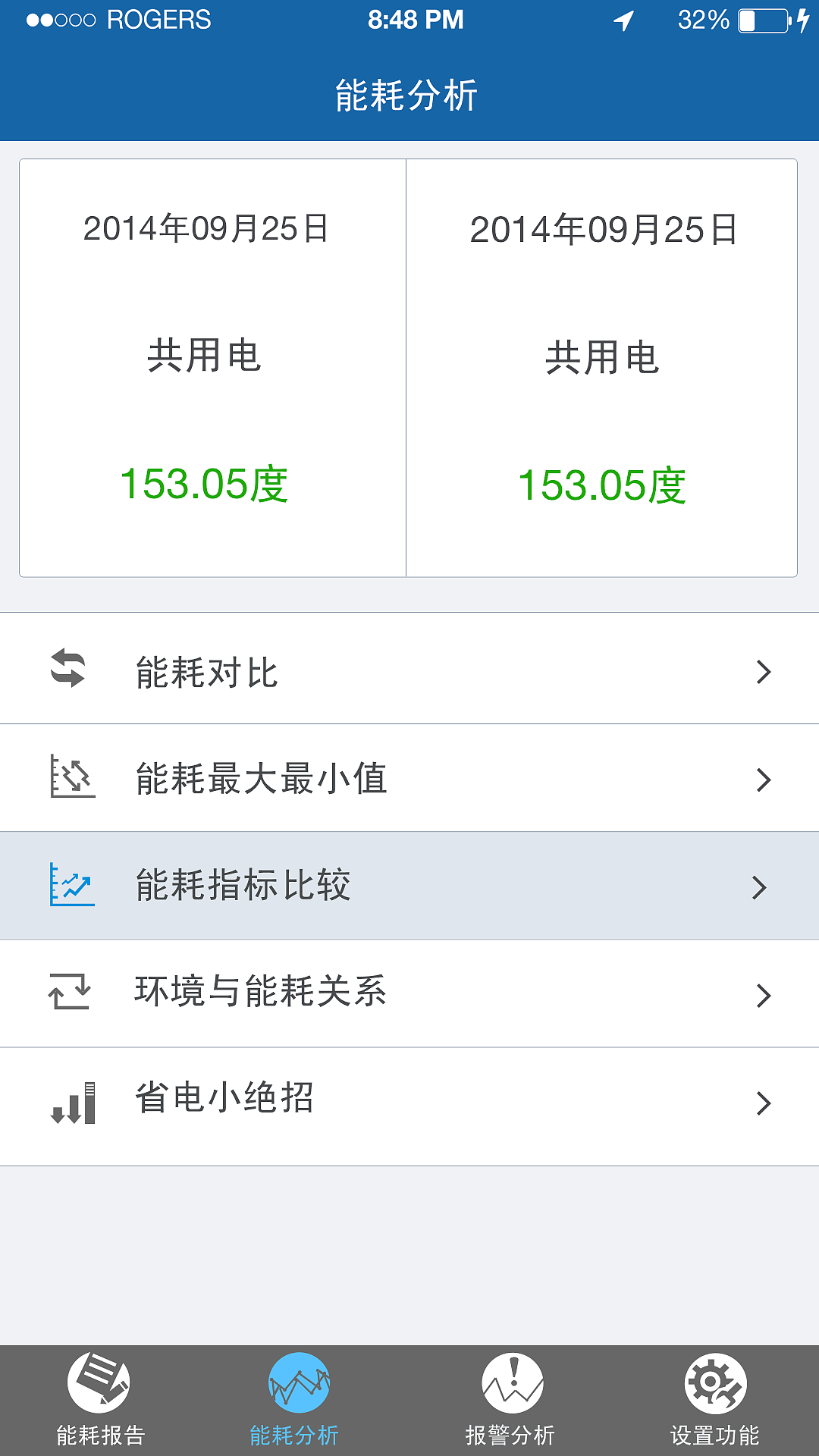Expand the 能耗最大最小值 row chevron
819x1456 pixels.
[x=764, y=780]
